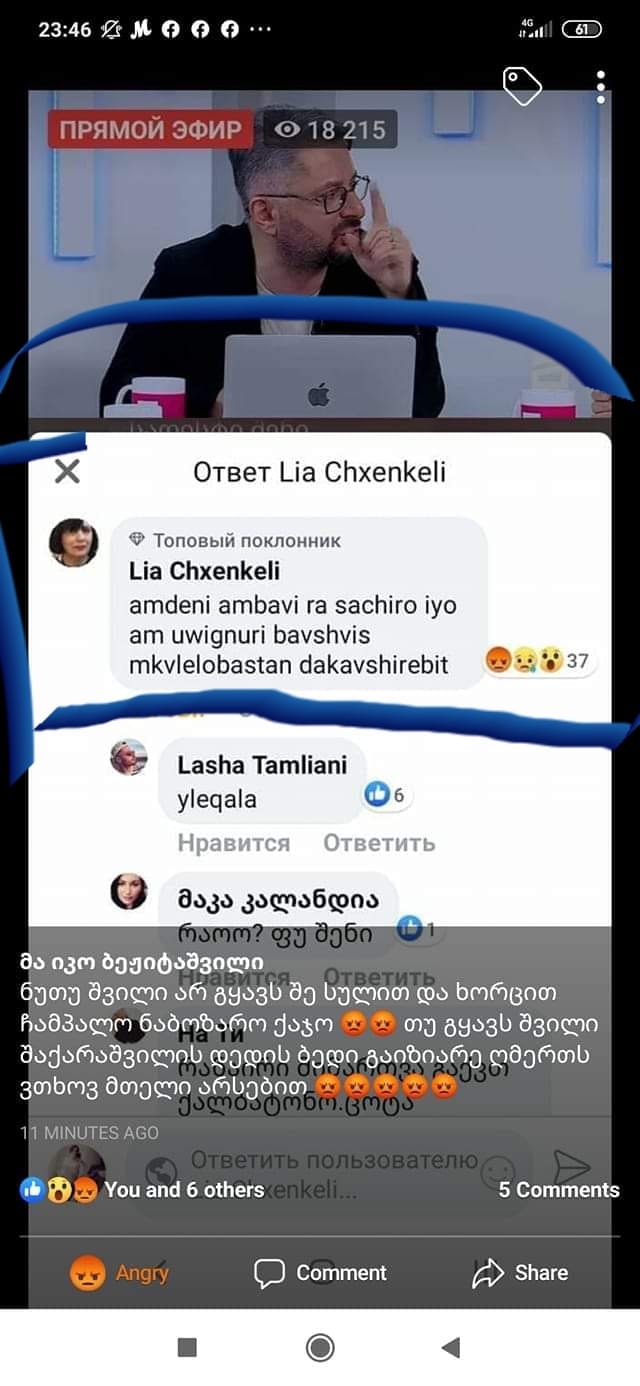Share this photo
Image resolution: width=640 pixels, height=1386 pixels.
pyautogui.click(x=520, y=1272)
